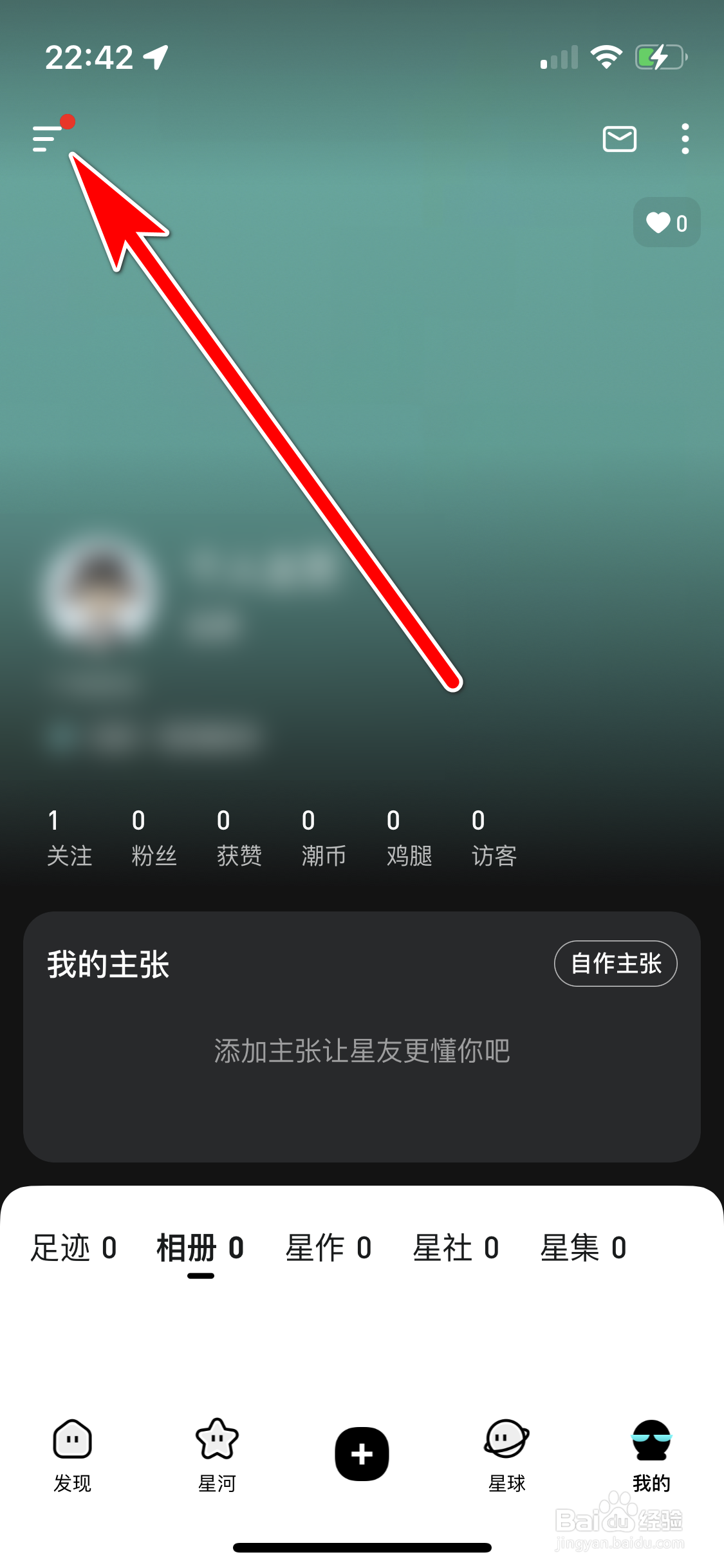Image resolution: width=724 pixels, height=1568 pixels.
Task: Open the 星集 tab
Action: point(582,1247)
